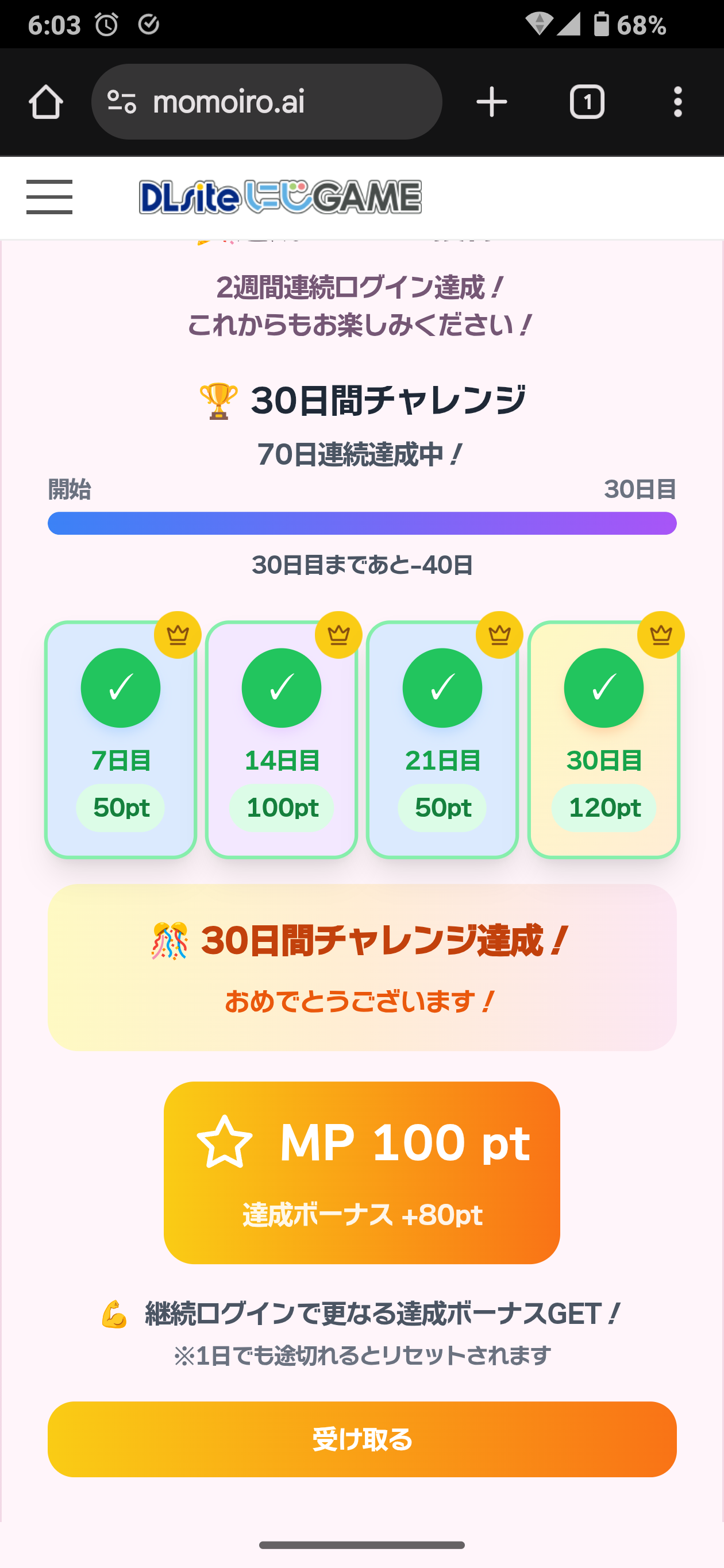Show the open tabs switcher
Viewport: 724px width, 1568px height.
coord(587,102)
